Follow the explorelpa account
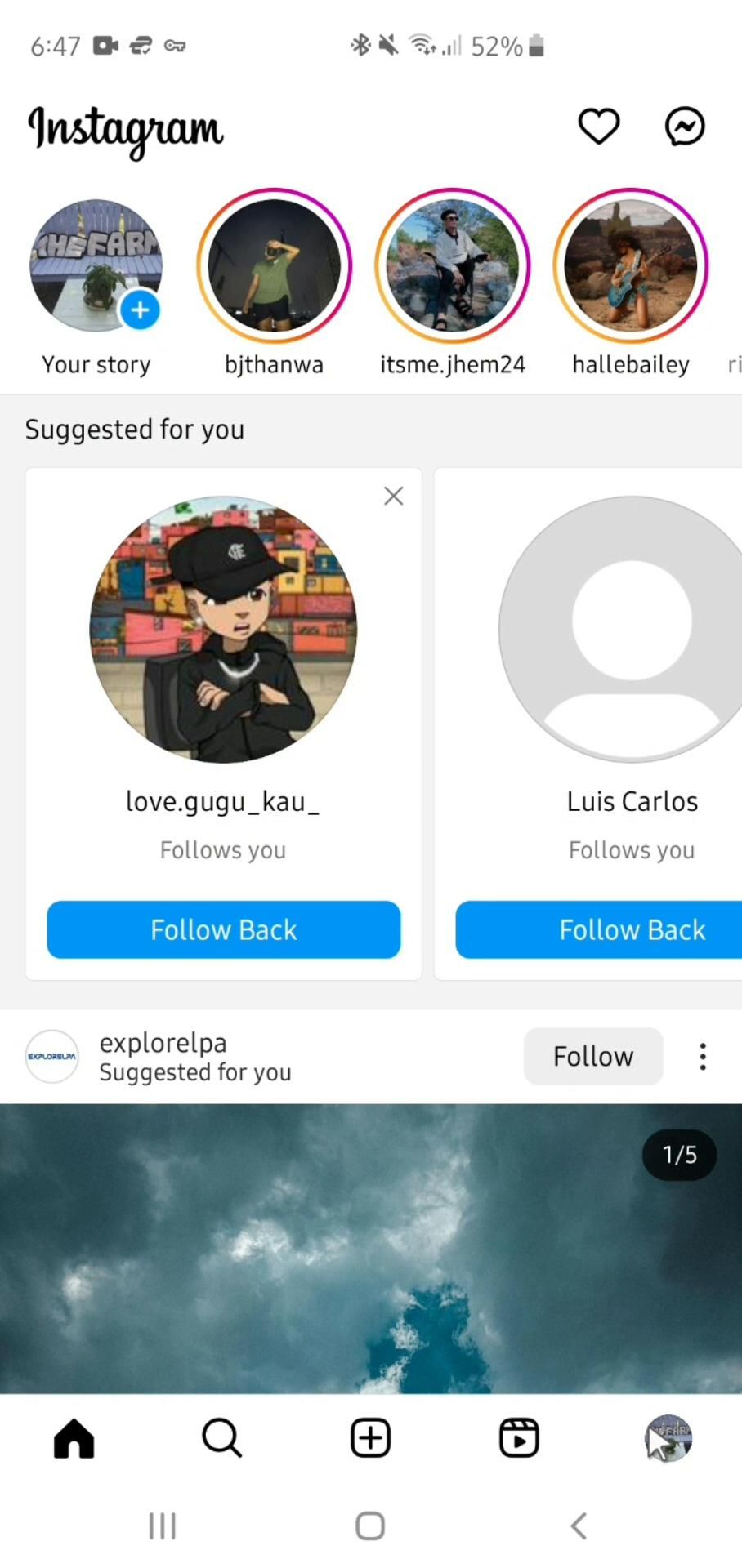The height and width of the screenshot is (1568, 742). 592,1056
